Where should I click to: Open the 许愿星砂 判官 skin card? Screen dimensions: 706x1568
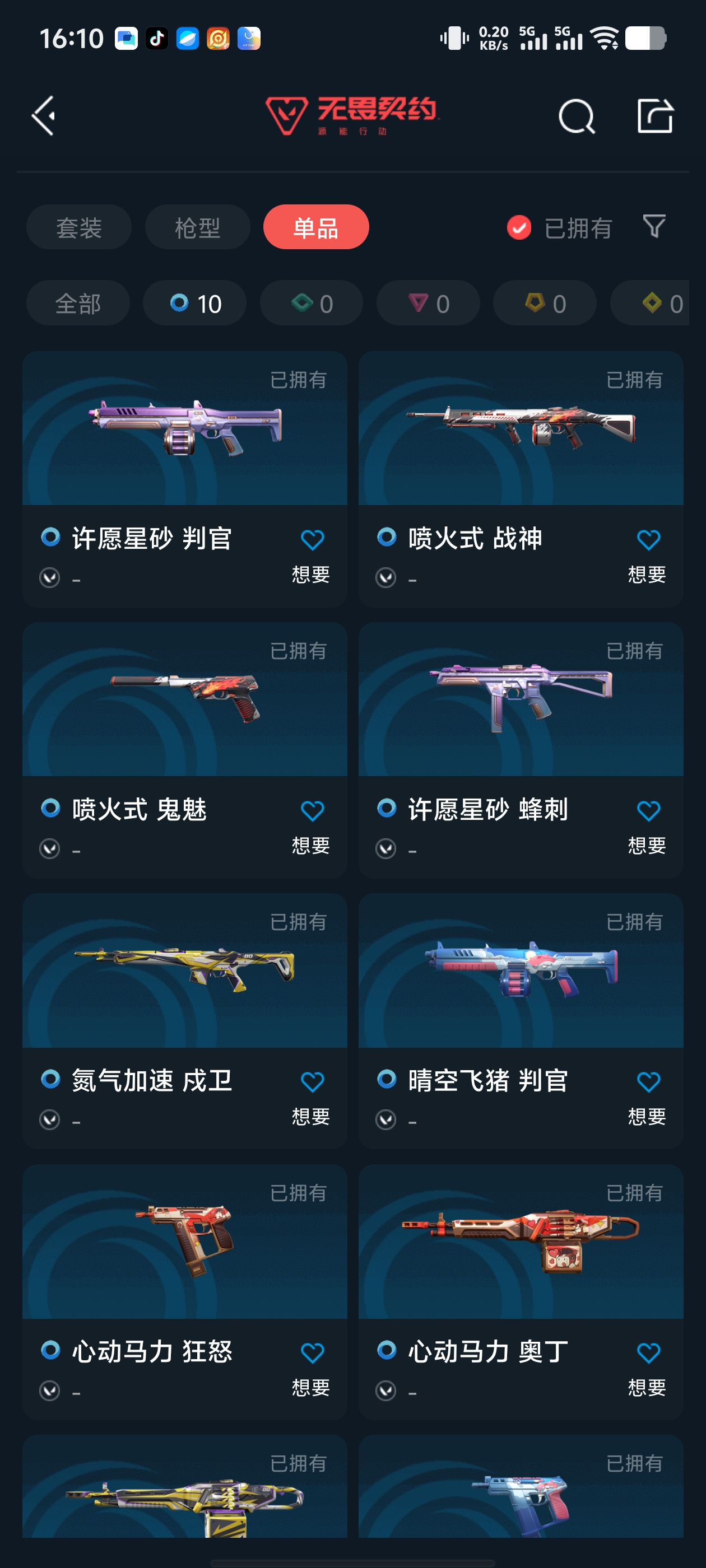(184, 479)
